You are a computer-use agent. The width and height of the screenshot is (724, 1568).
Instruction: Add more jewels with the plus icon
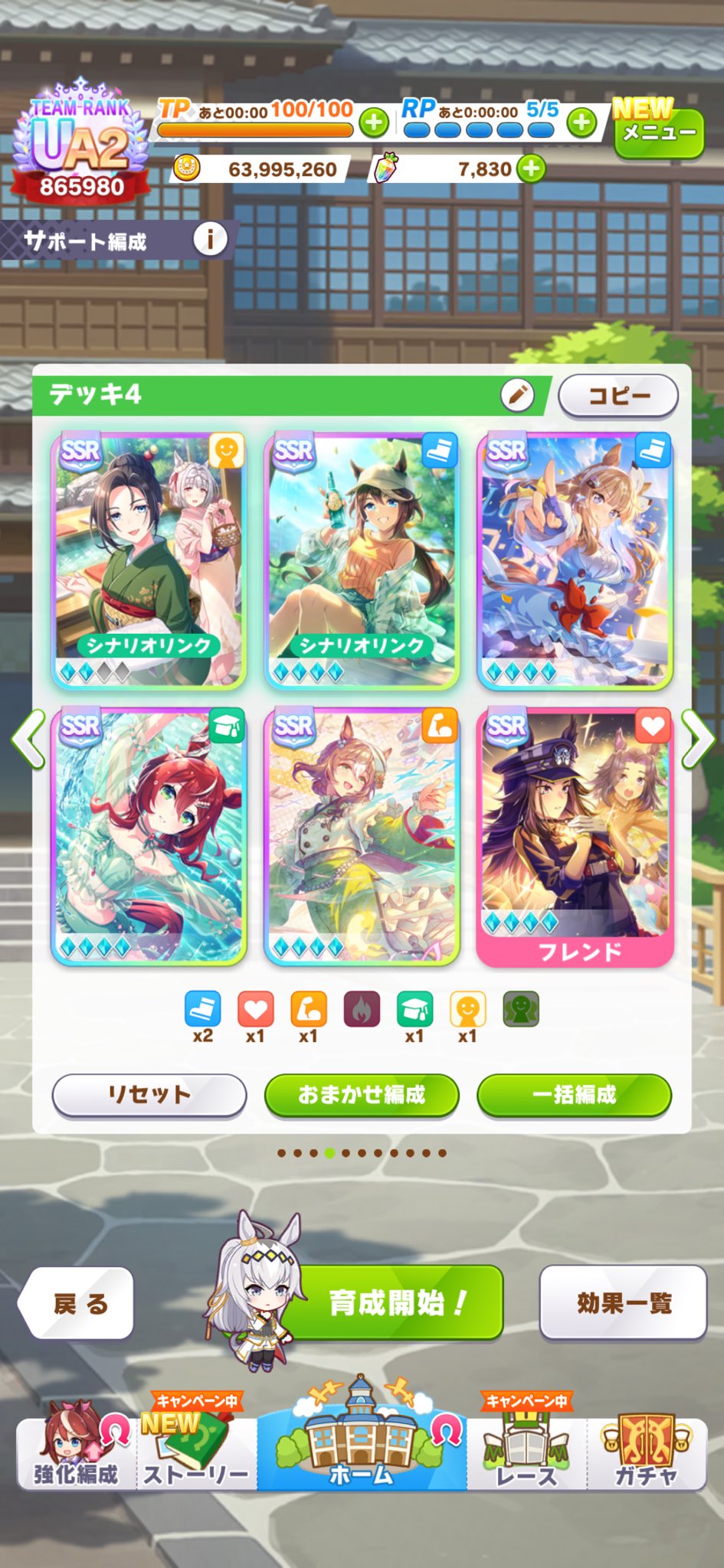[x=531, y=168]
